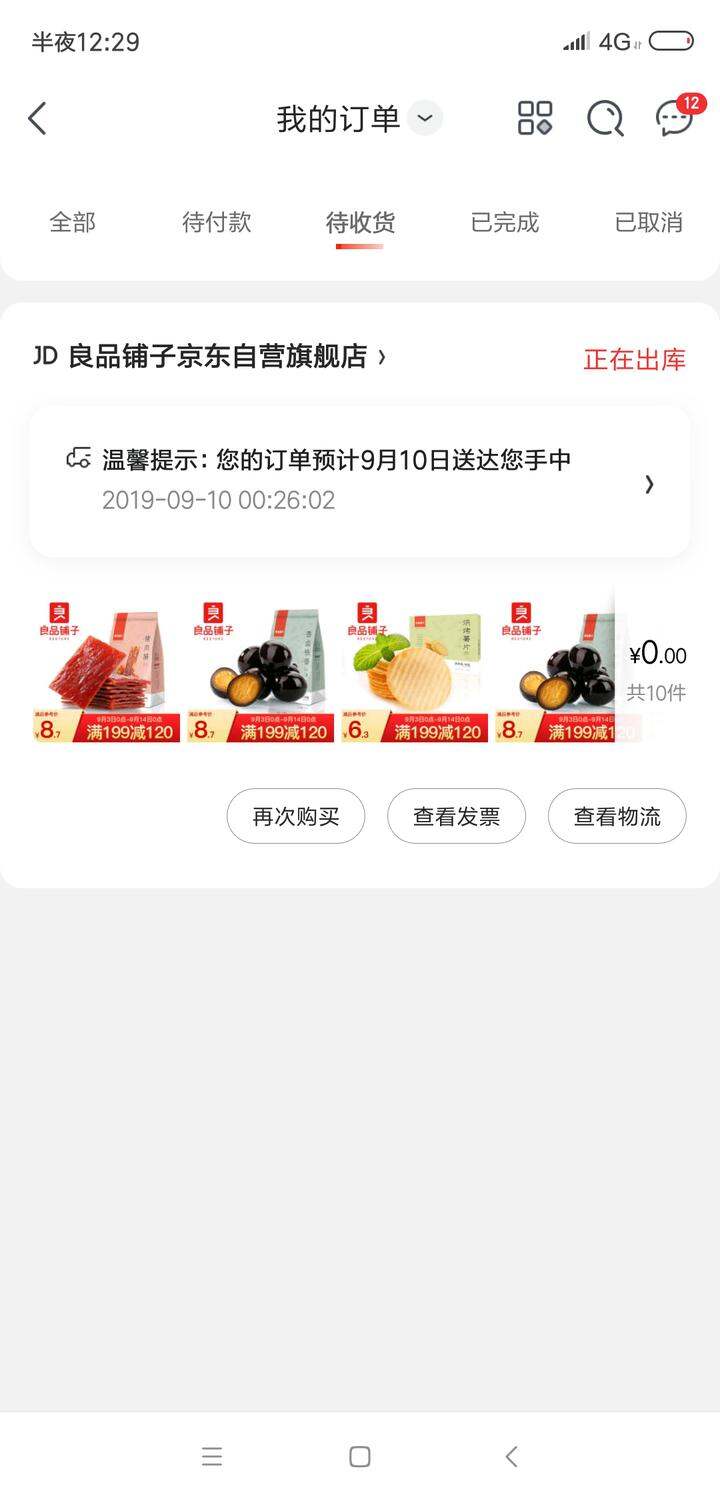This screenshot has width=720, height=1498.
Task: Open the first pork jerky product image
Action: pos(107,672)
